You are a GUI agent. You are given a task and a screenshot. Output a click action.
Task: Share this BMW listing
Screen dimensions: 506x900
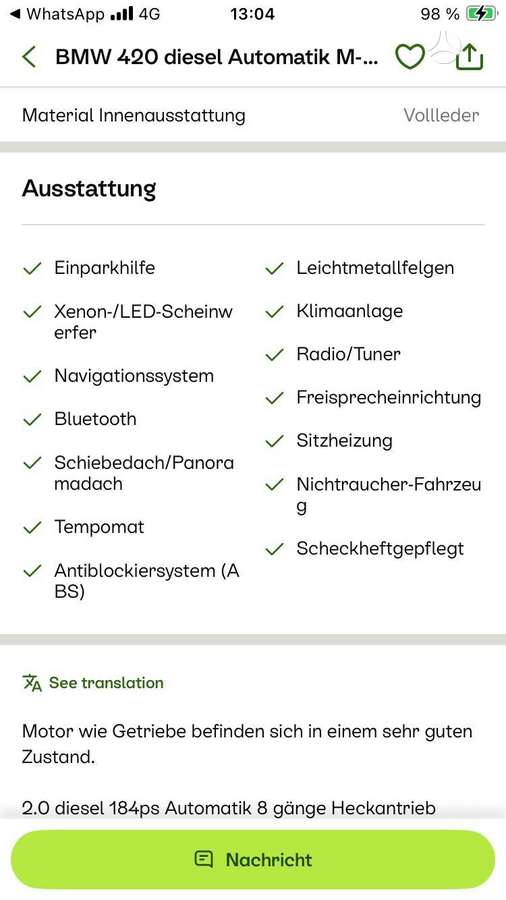[x=470, y=57]
